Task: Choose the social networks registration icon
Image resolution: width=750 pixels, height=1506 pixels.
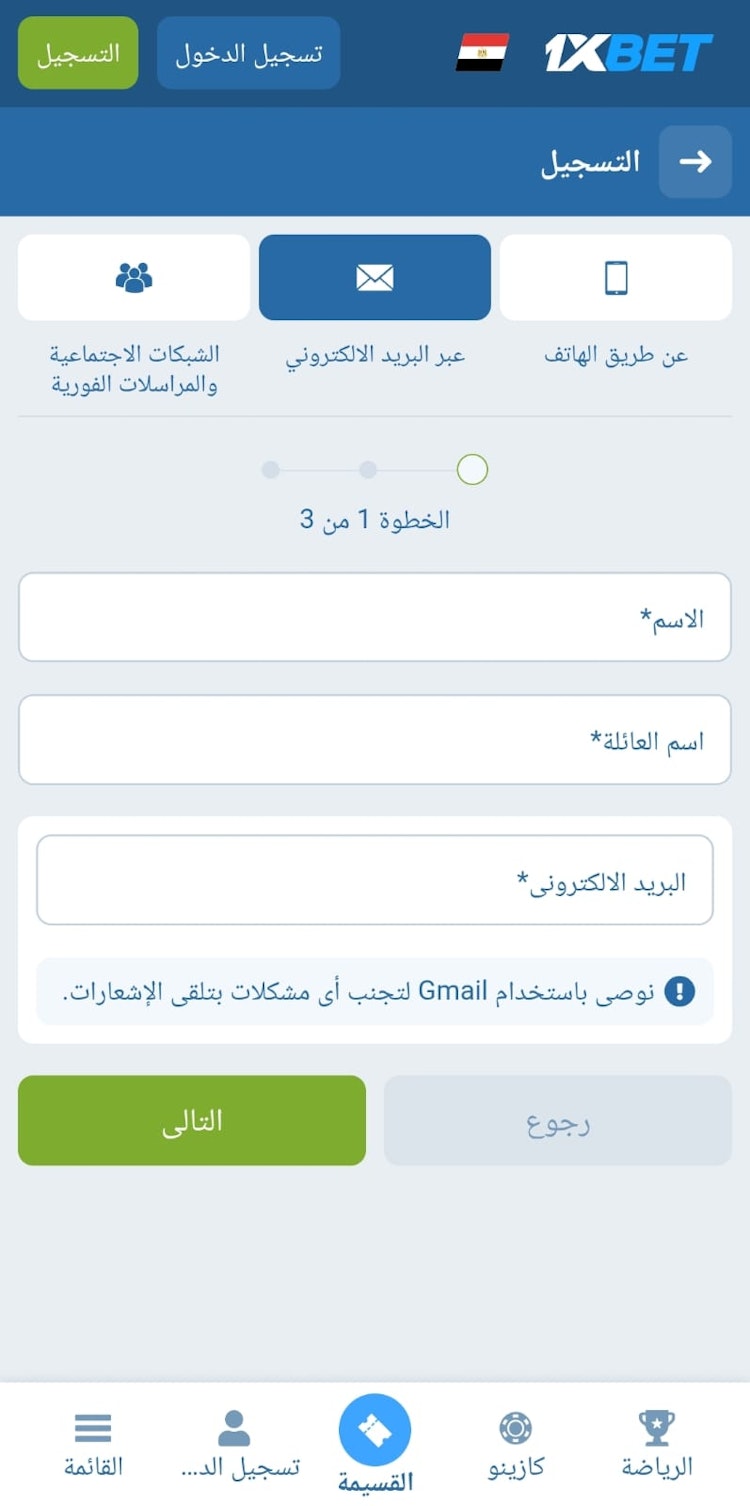Action: click(133, 277)
